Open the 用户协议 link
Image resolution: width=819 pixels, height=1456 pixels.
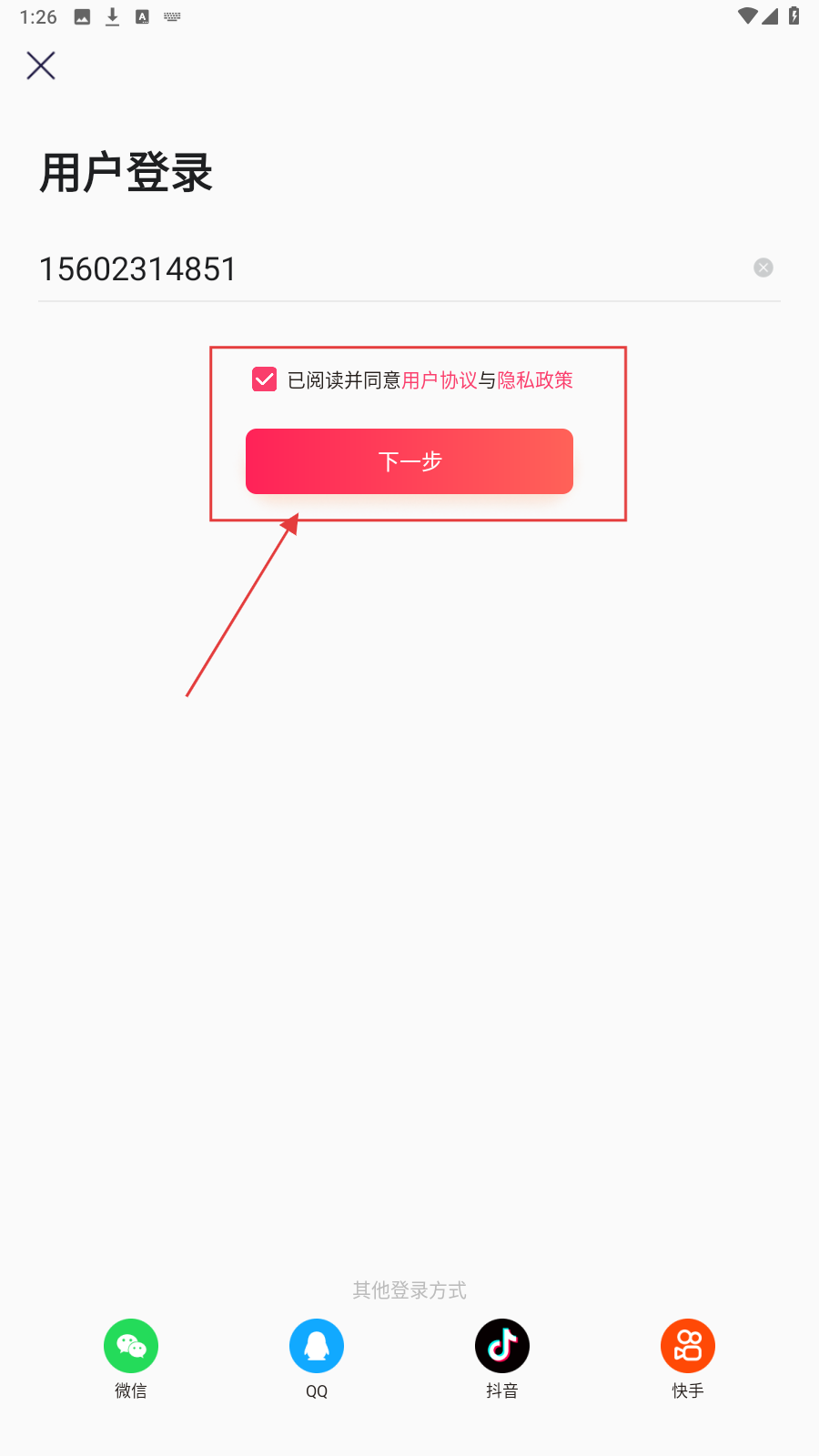pyautogui.click(x=440, y=380)
